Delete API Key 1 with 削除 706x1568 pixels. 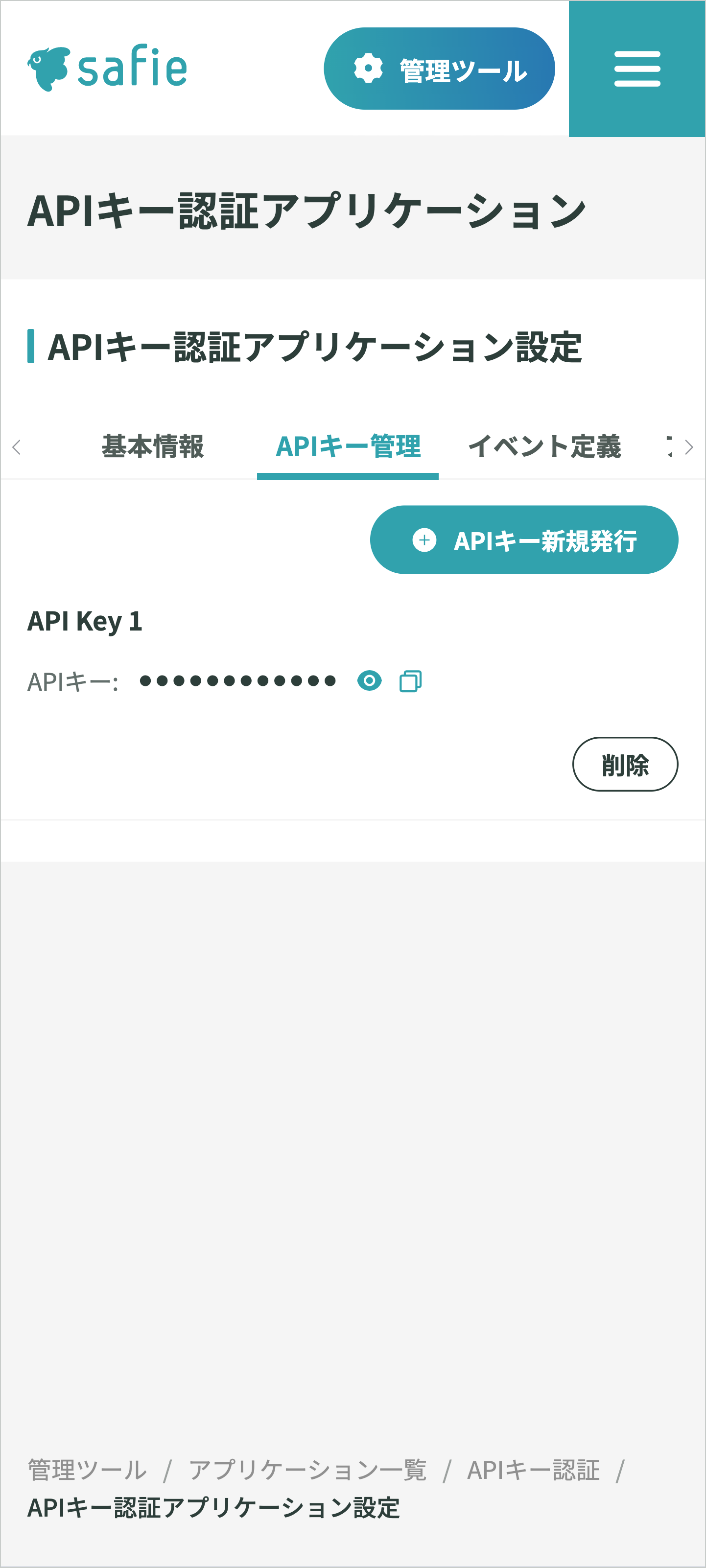pyautogui.click(x=624, y=765)
